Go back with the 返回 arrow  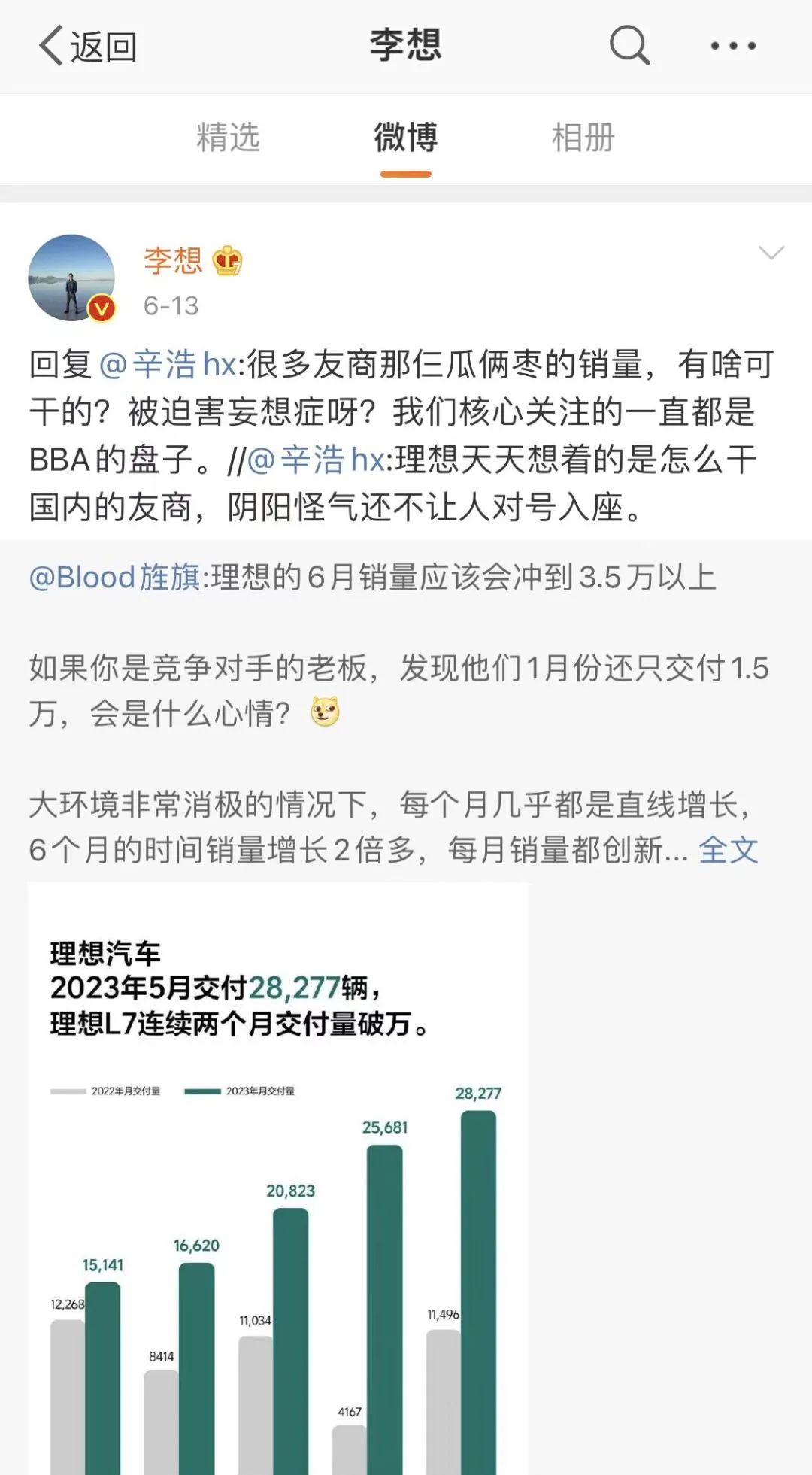[x=87, y=47]
